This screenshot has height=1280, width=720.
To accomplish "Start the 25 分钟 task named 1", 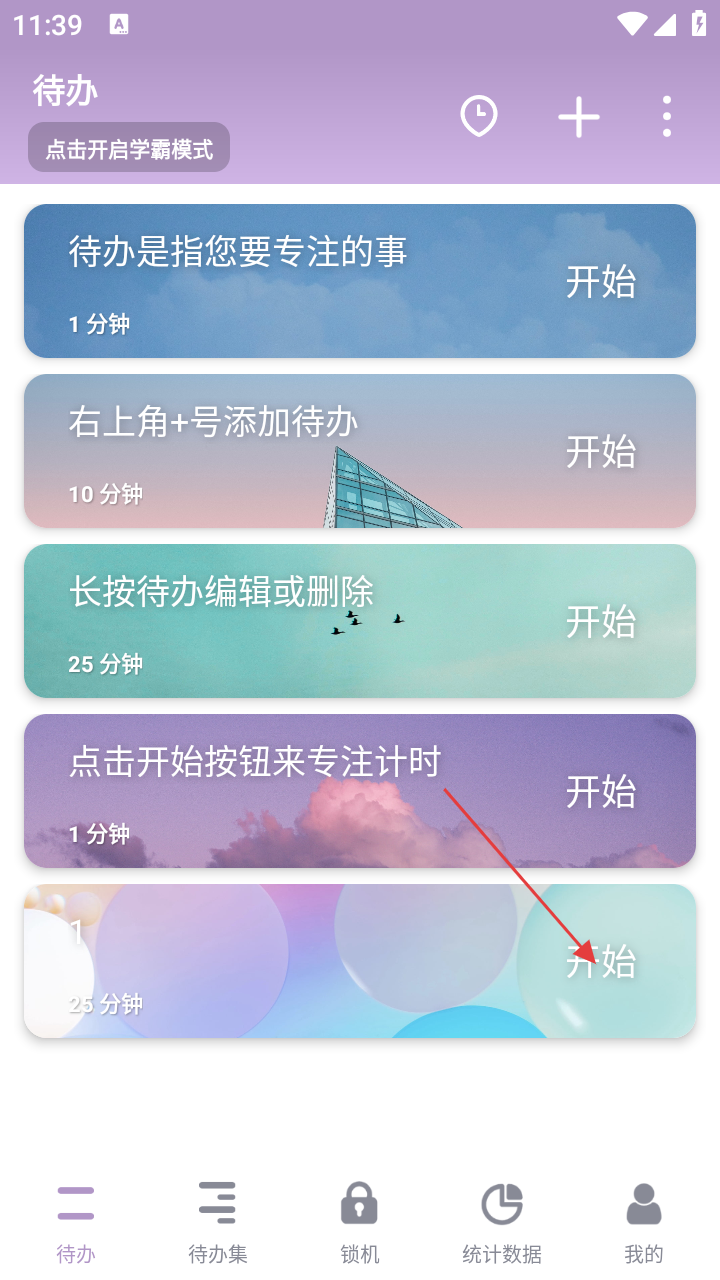I will coord(600,962).
